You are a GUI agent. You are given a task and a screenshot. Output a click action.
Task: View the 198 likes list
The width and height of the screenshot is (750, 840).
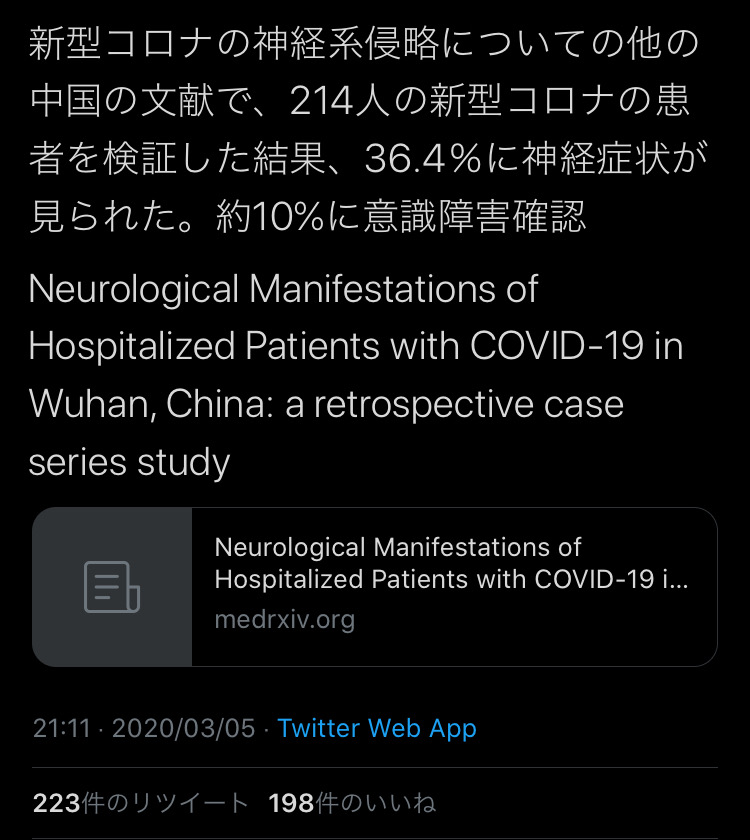pyautogui.click(x=352, y=803)
